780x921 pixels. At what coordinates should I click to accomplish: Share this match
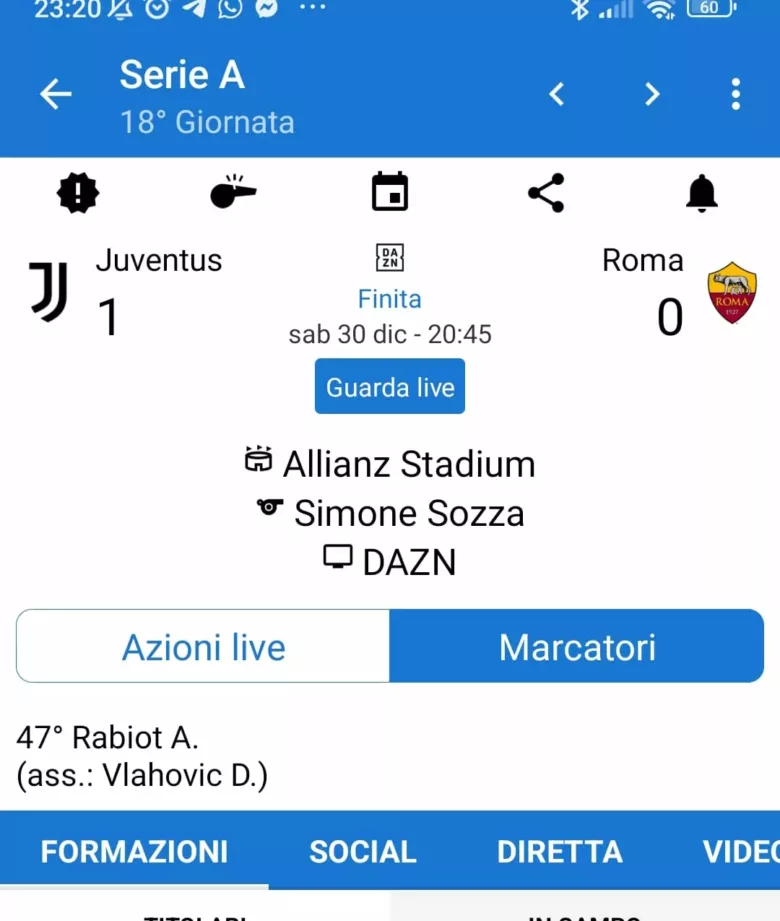point(546,193)
